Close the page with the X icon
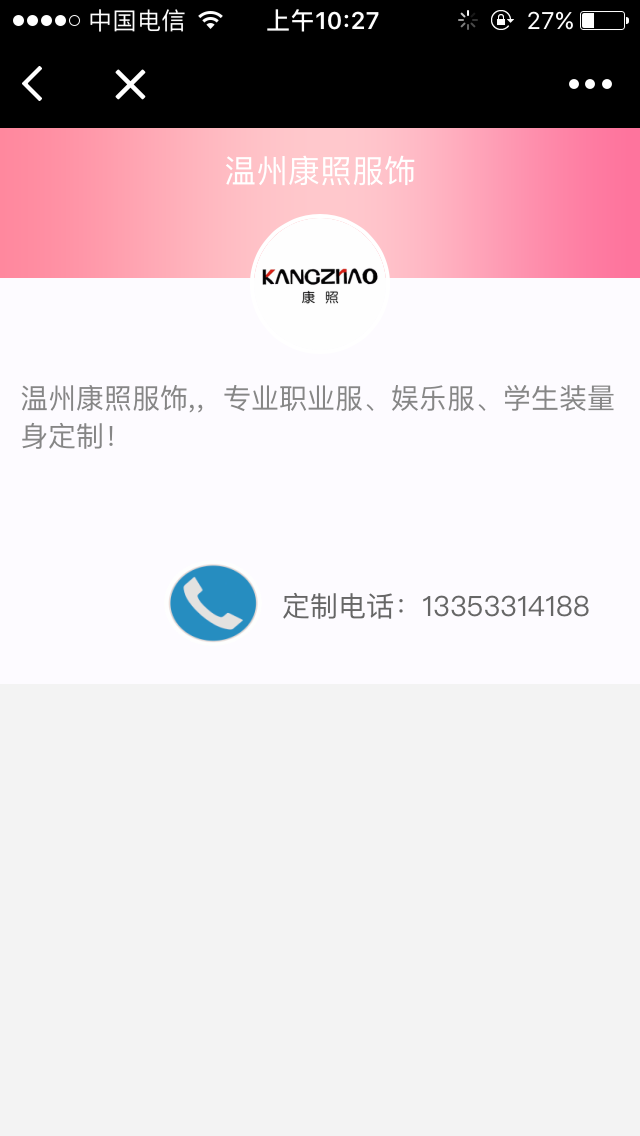The image size is (640, 1136). [130, 85]
